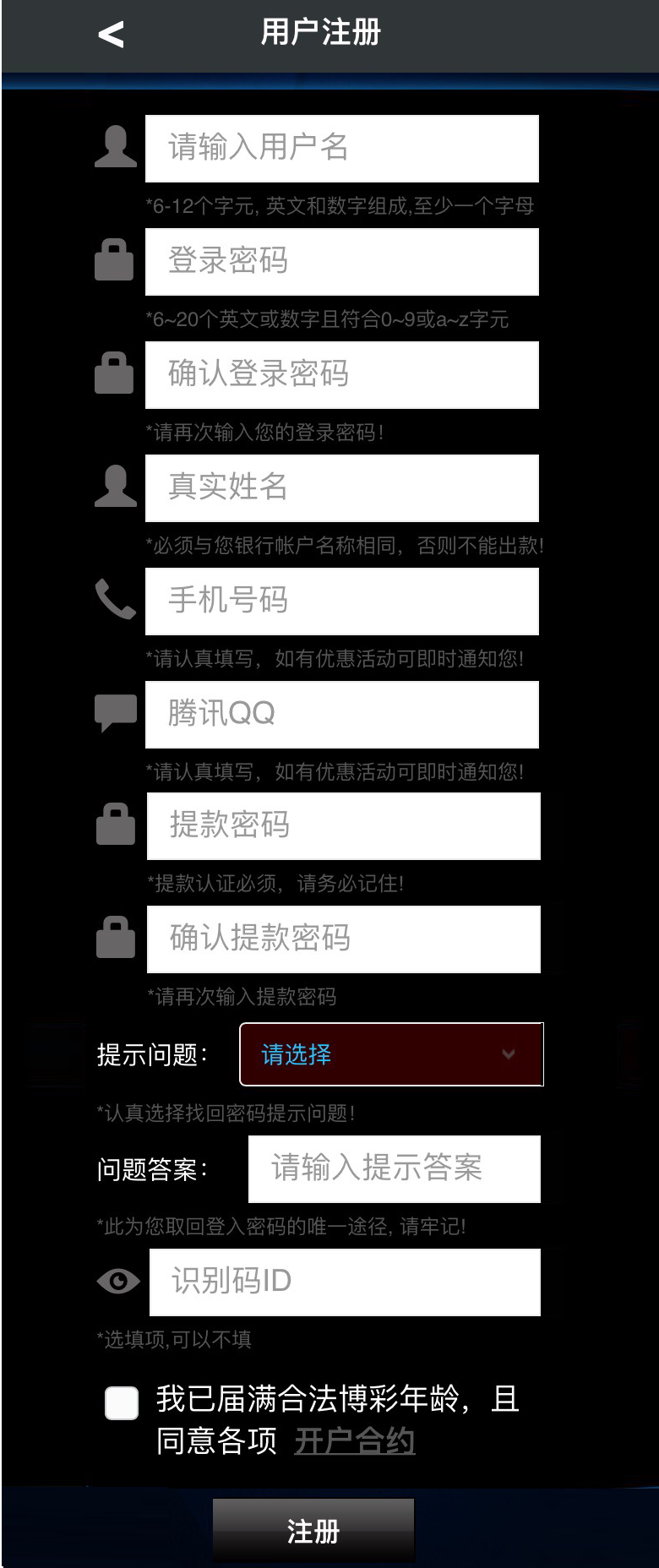Tap the username input field
The image size is (659, 1568).
(341, 149)
